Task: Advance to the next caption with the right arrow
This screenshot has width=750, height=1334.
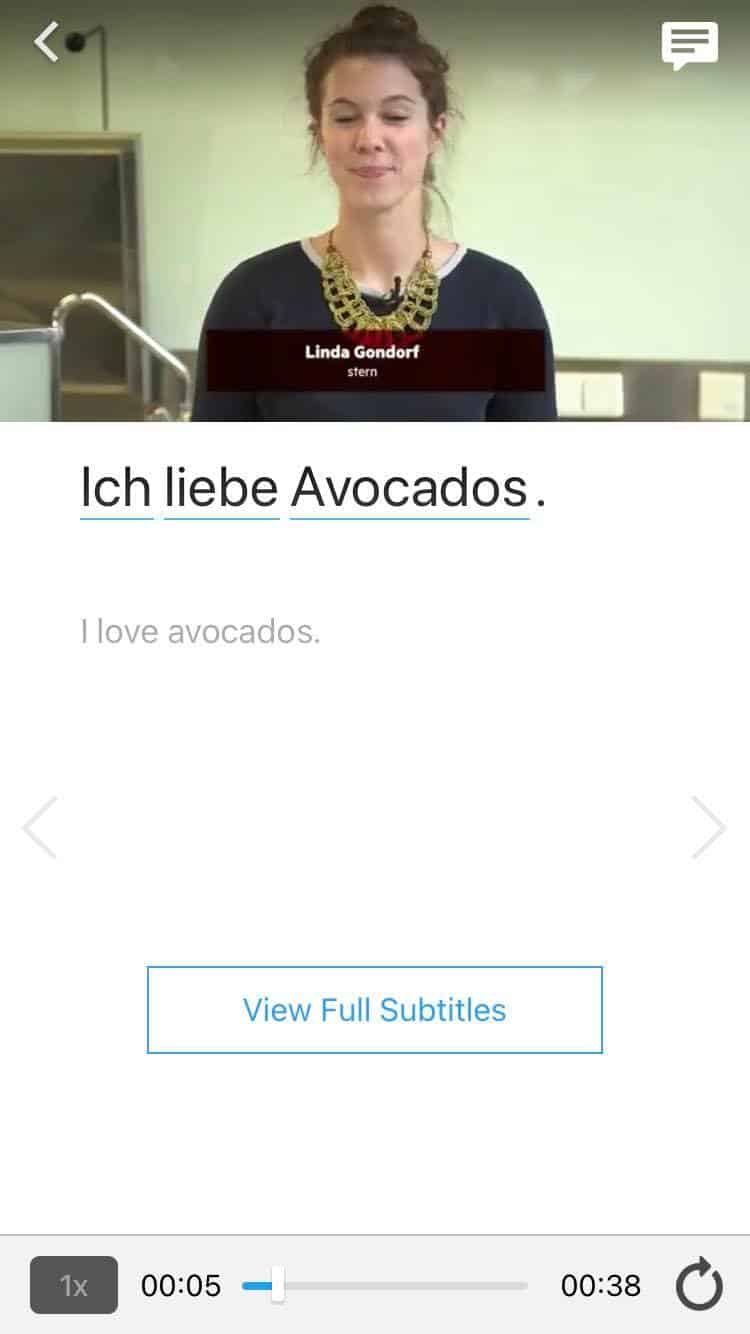Action: pyautogui.click(x=710, y=828)
